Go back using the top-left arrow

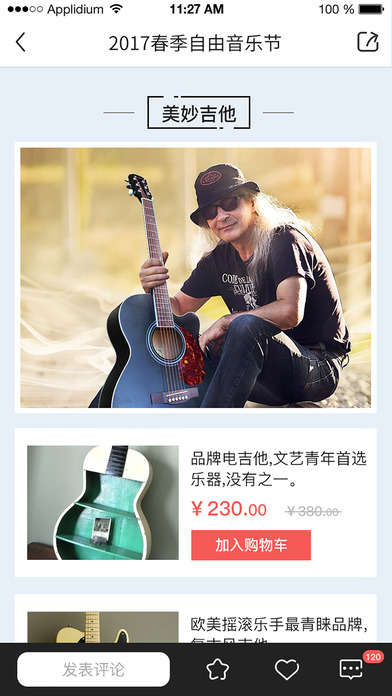[x=20, y=43]
